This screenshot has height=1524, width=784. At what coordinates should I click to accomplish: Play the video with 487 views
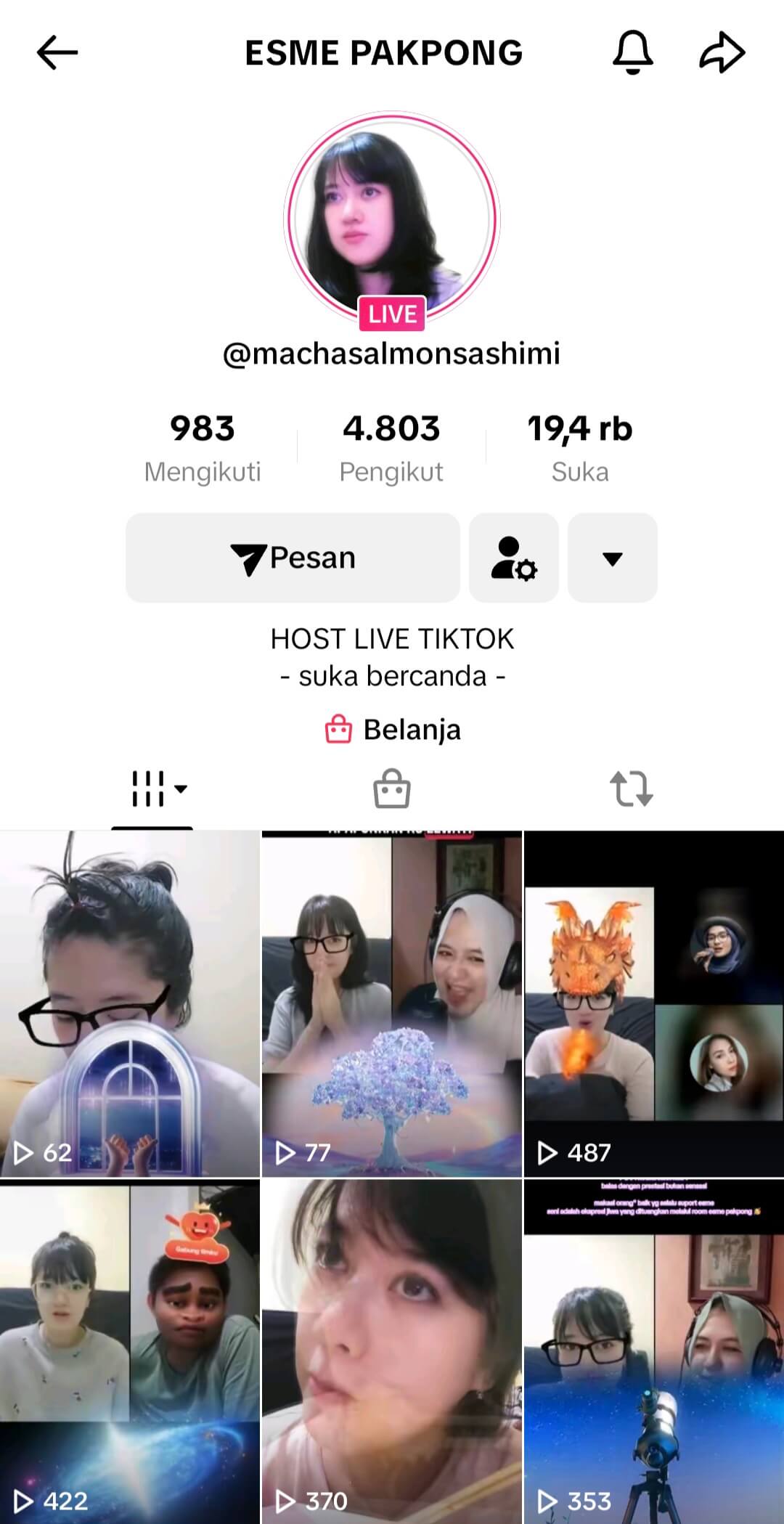click(x=653, y=1003)
